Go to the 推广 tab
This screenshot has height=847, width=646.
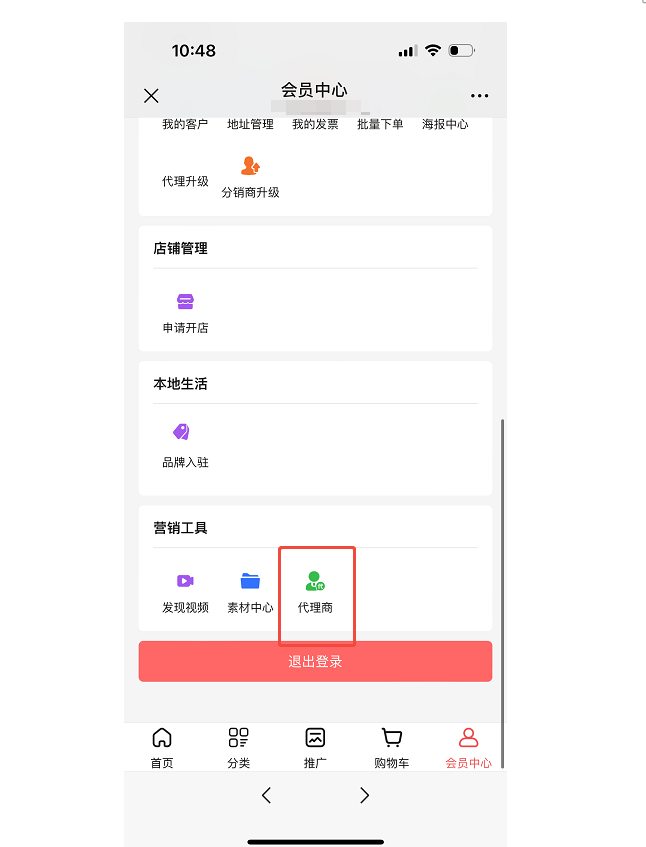(315, 747)
